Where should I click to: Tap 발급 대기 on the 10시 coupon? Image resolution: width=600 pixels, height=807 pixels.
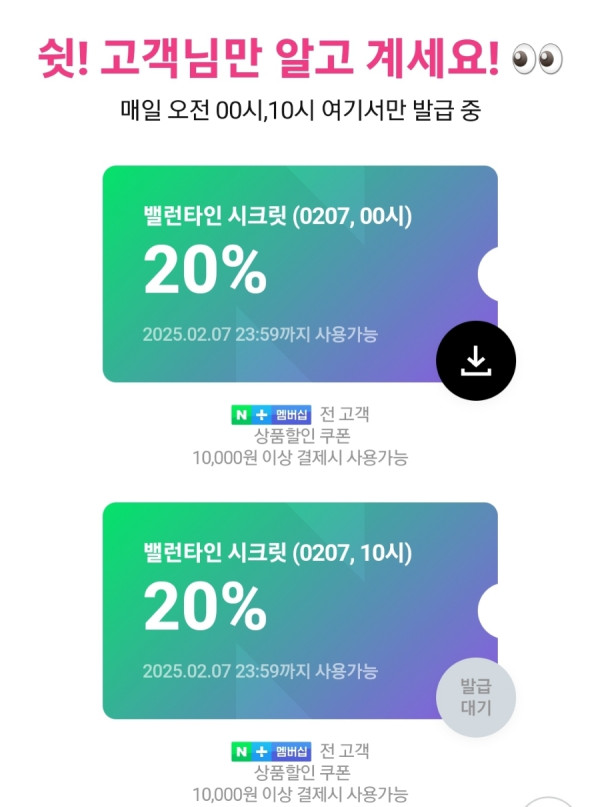(476, 698)
